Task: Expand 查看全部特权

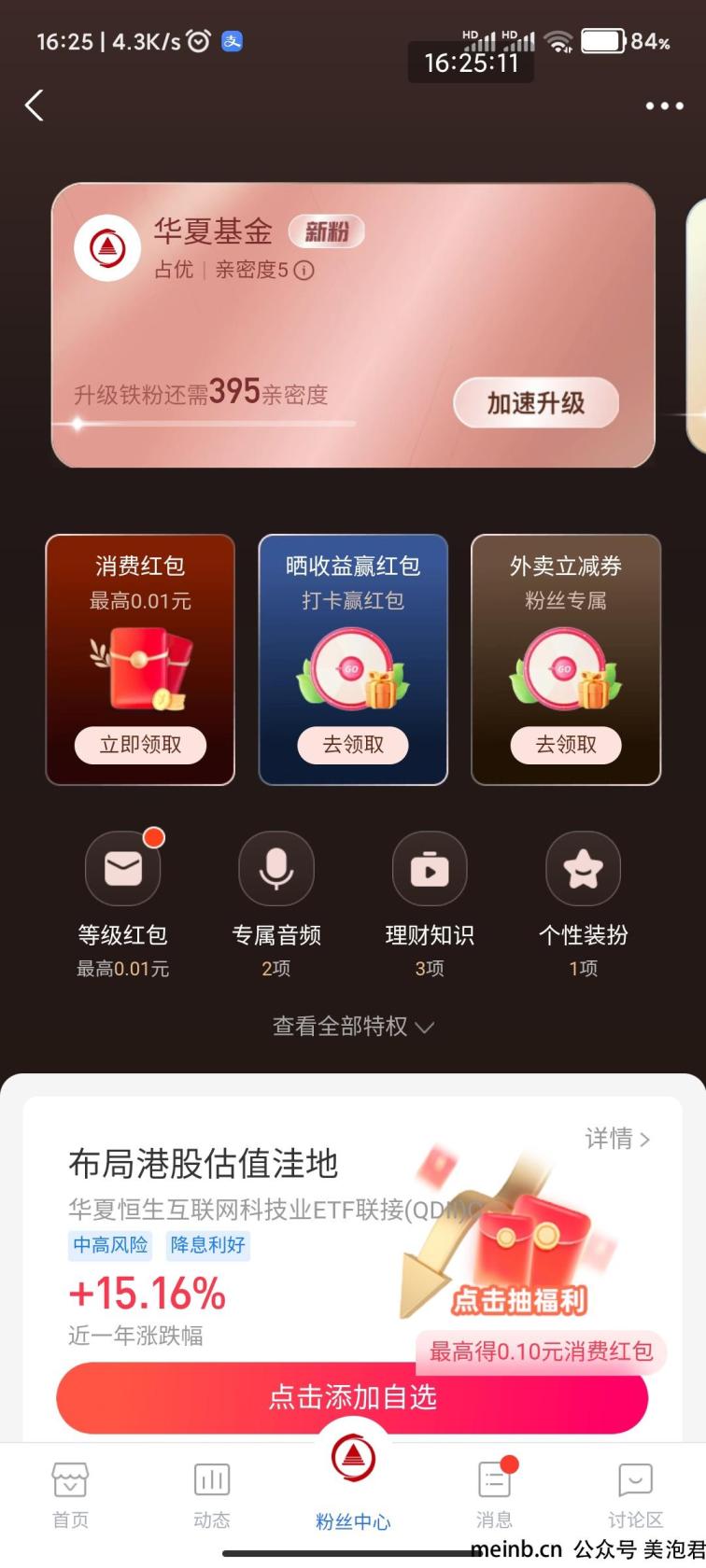Action: point(353,1027)
